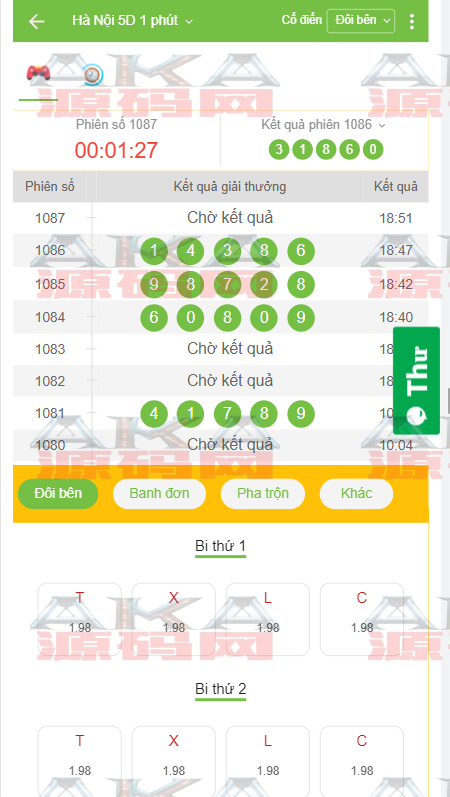Switch to Pha trộn bet type

coord(262,493)
